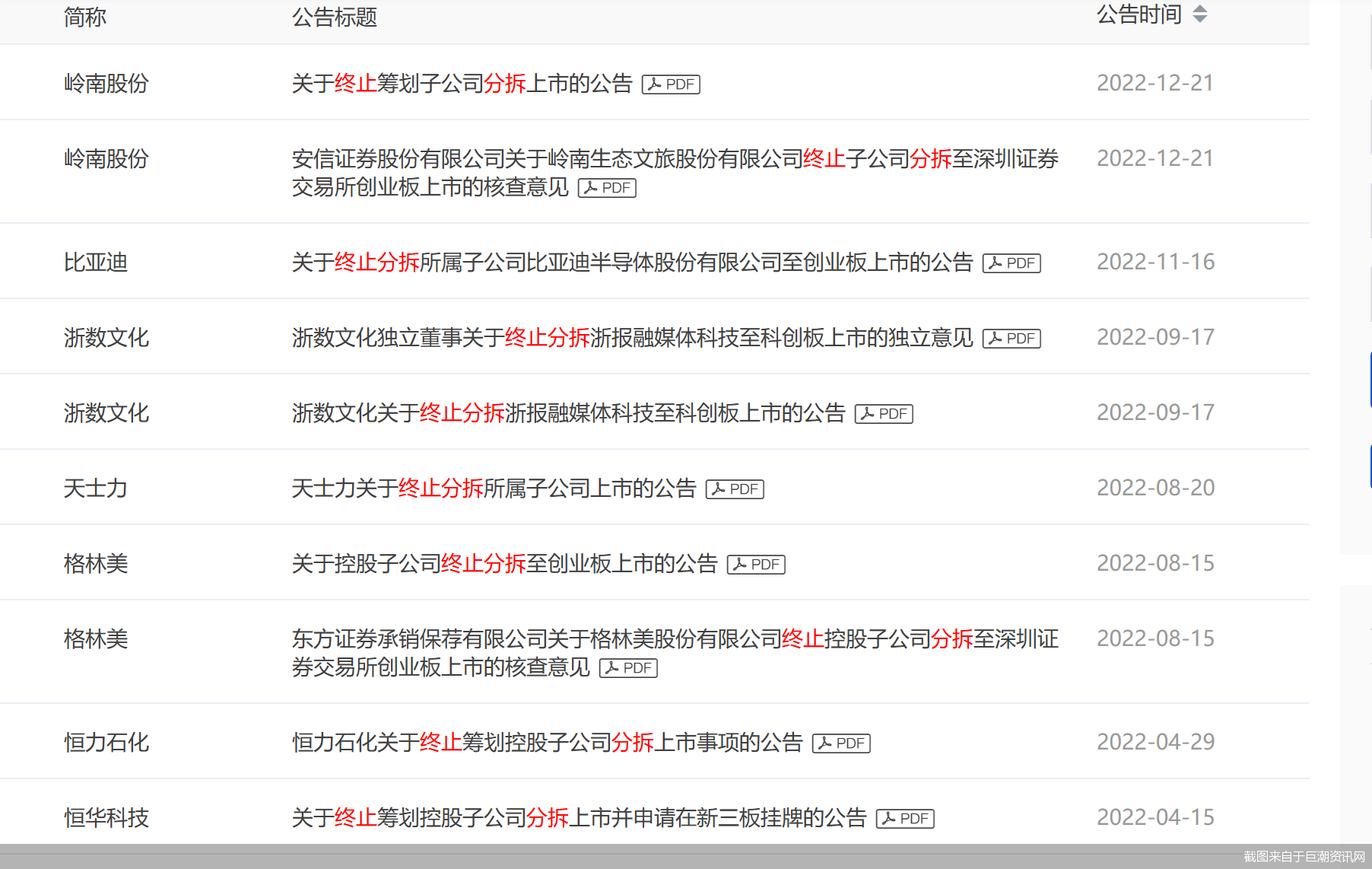Sort announcements by 公告时间

[1199, 14]
